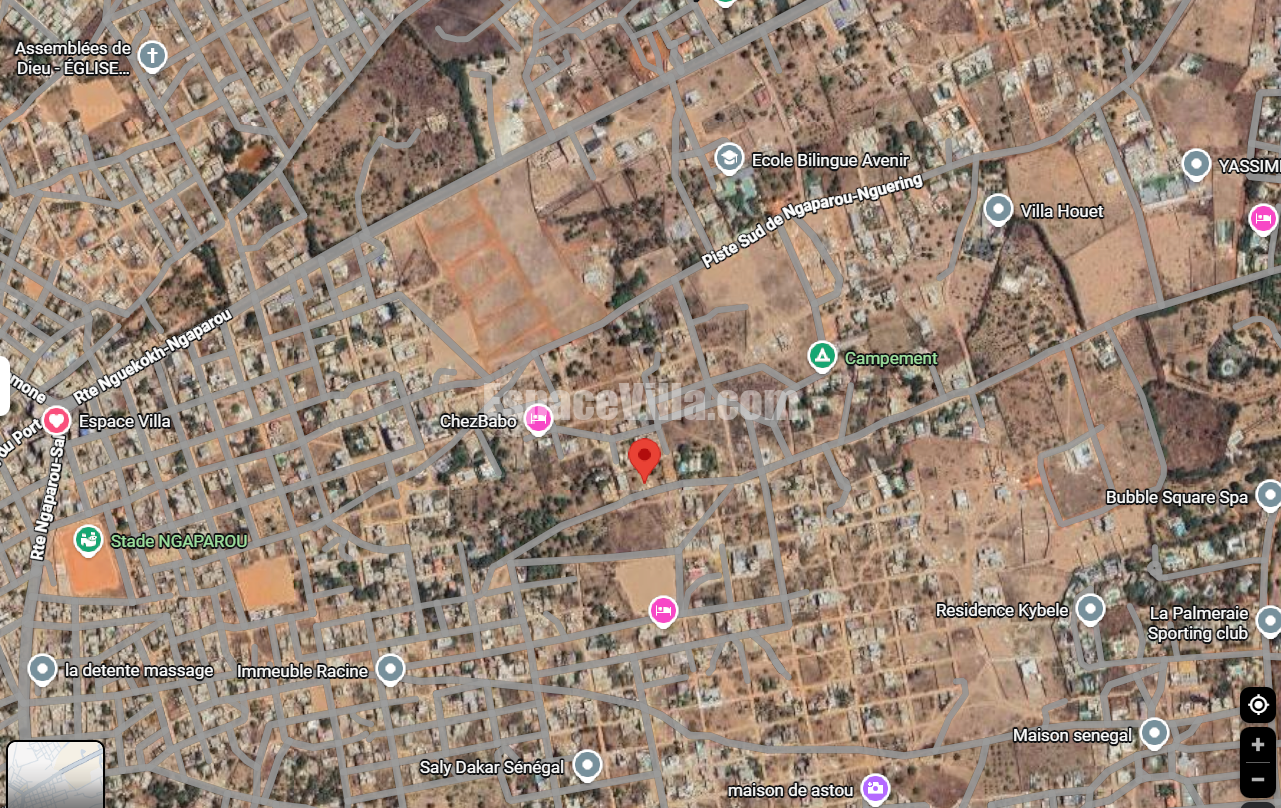Open the La Palmeraie Sporting club marker
1281x808 pixels.
coord(1268,622)
